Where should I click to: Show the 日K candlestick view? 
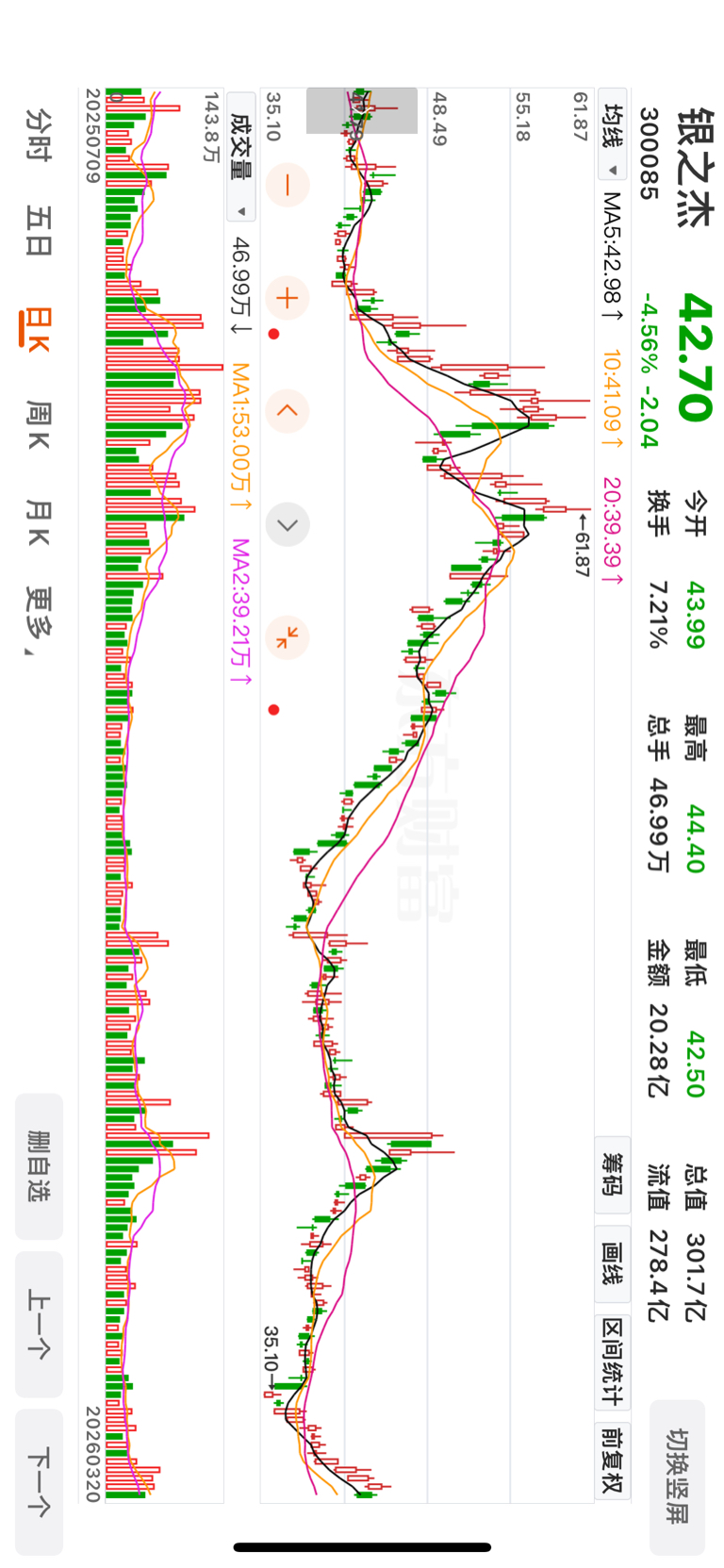(38, 330)
